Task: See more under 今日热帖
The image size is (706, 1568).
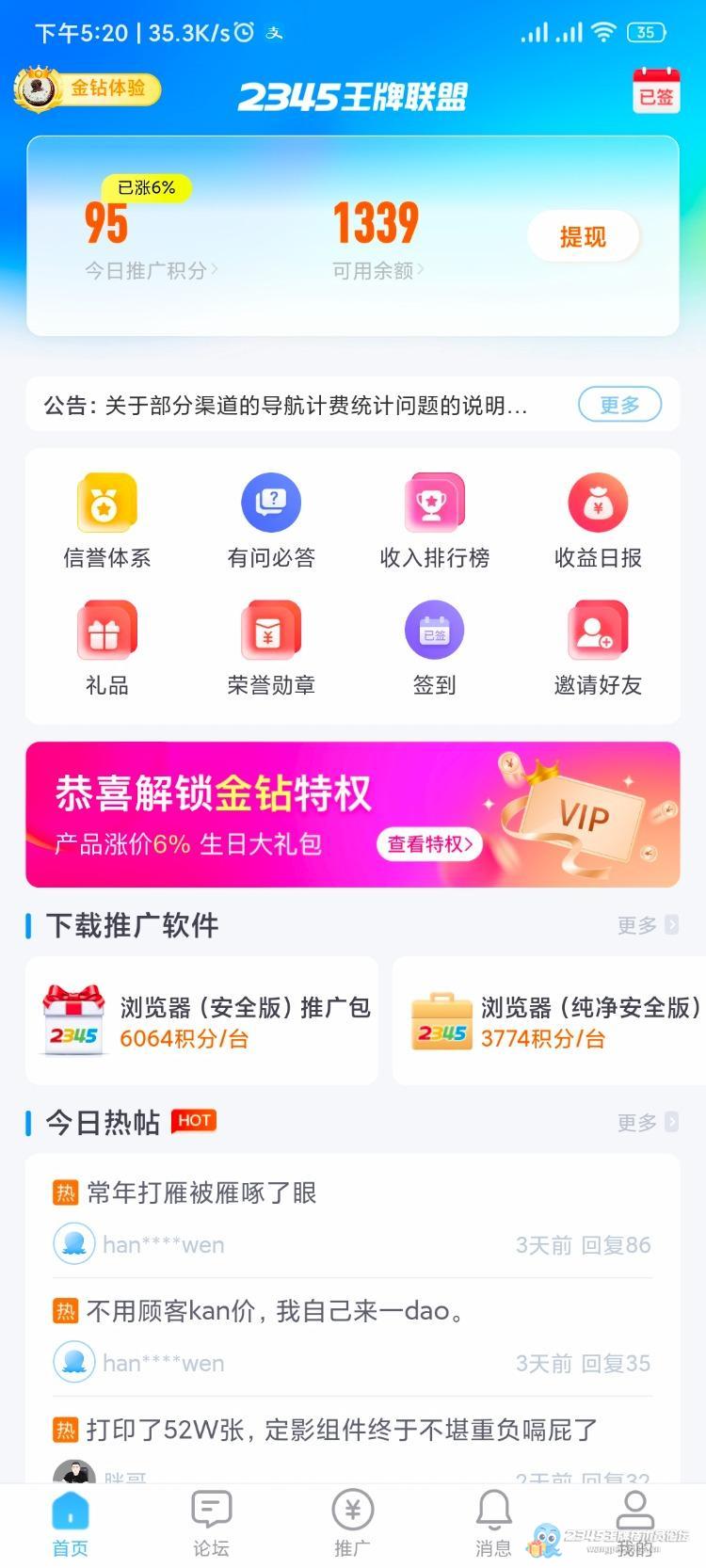Action: (x=646, y=1122)
